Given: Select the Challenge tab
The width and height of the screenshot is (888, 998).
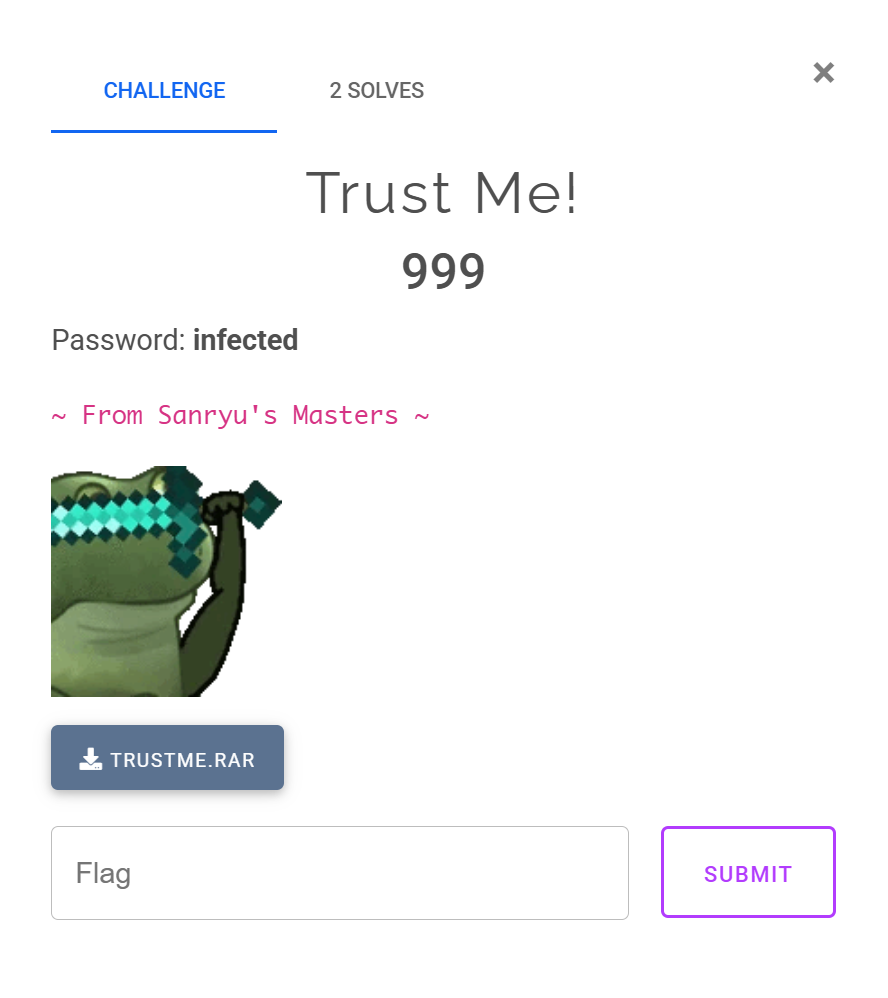Looking at the screenshot, I should tap(164, 91).
